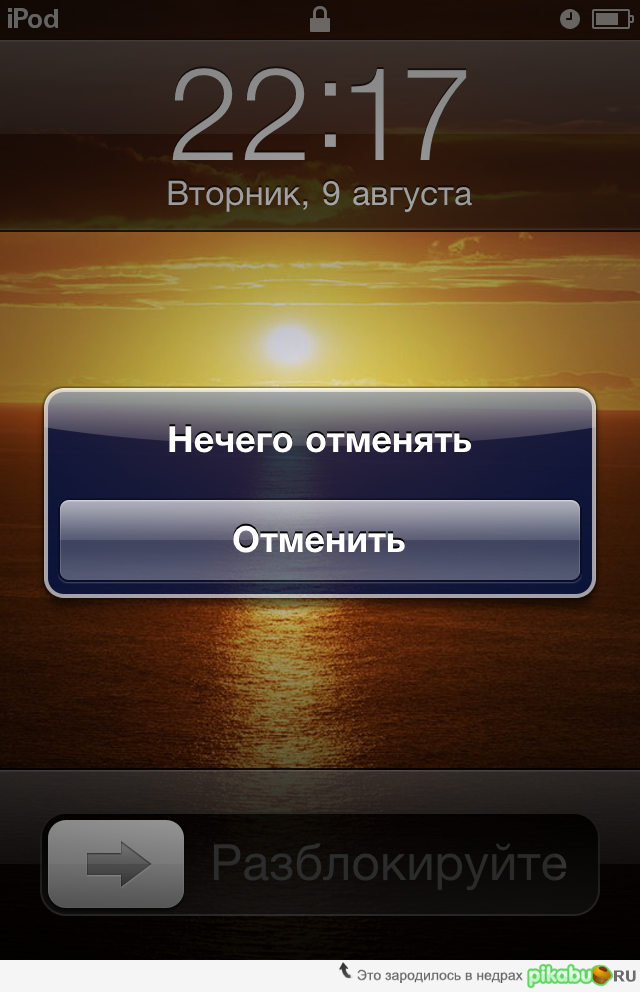Tap the arrow knob of the unlock slider
Image resolution: width=640 pixels, height=992 pixels.
point(116,864)
